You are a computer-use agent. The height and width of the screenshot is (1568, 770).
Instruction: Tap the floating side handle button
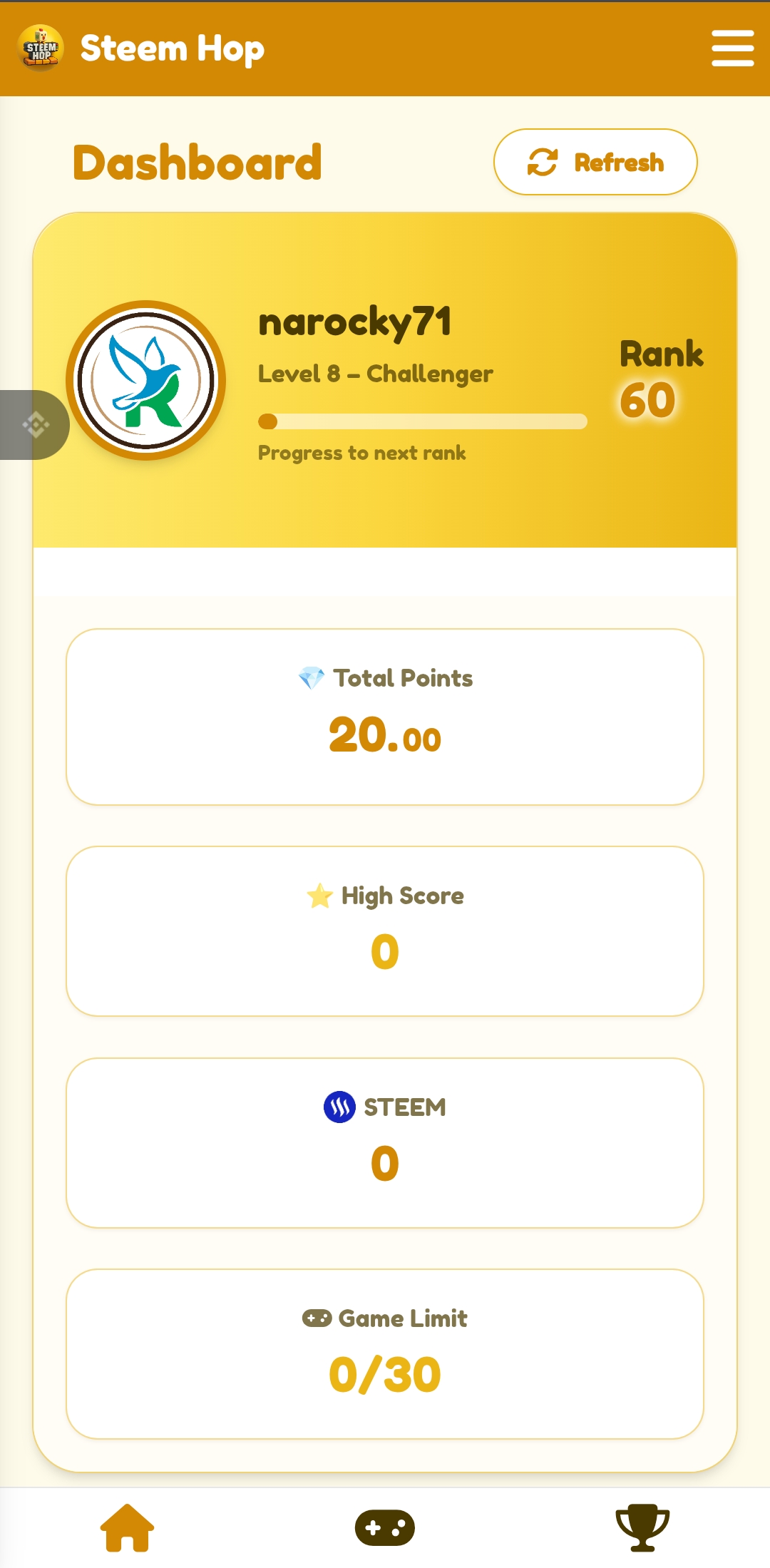[34, 425]
